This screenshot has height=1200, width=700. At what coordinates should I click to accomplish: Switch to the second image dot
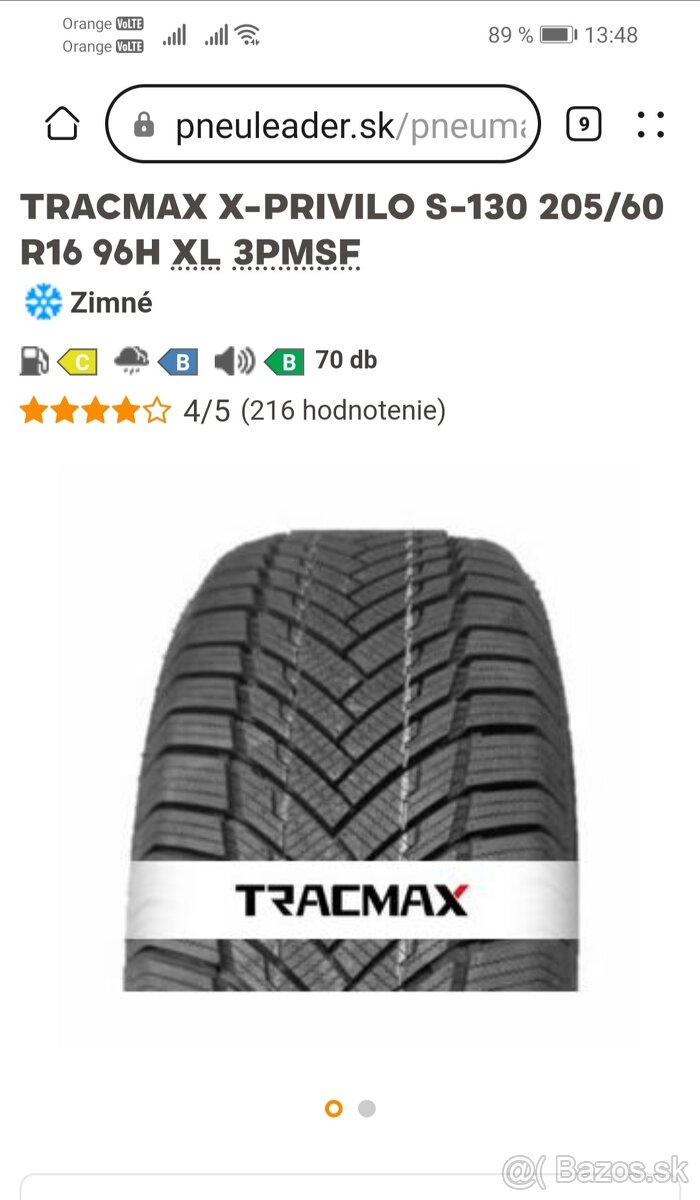click(367, 1108)
